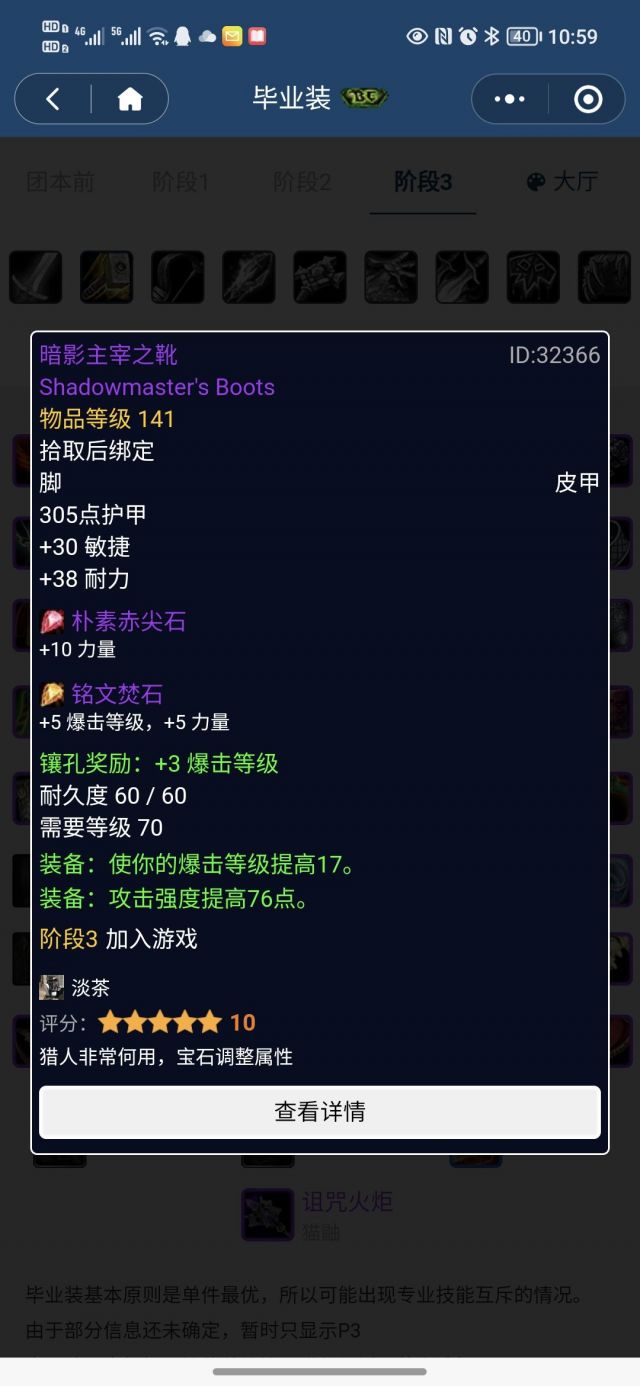The image size is (640, 1386).
Task: Tap 查看详情 to view item details
Action: tap(320, 1112)
